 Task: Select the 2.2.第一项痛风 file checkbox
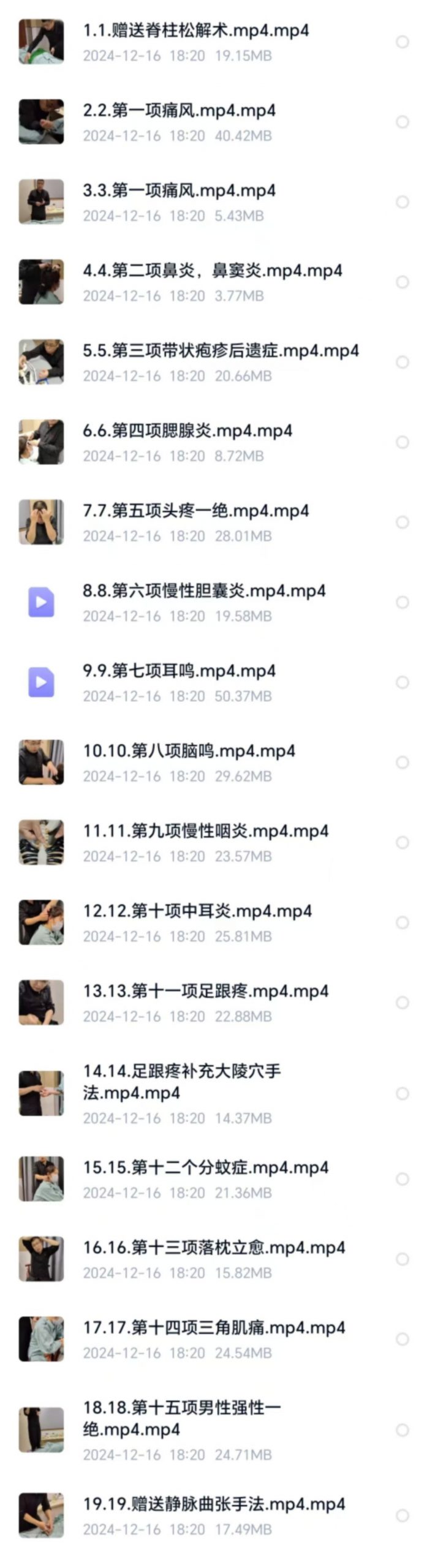tap(402, 122)
